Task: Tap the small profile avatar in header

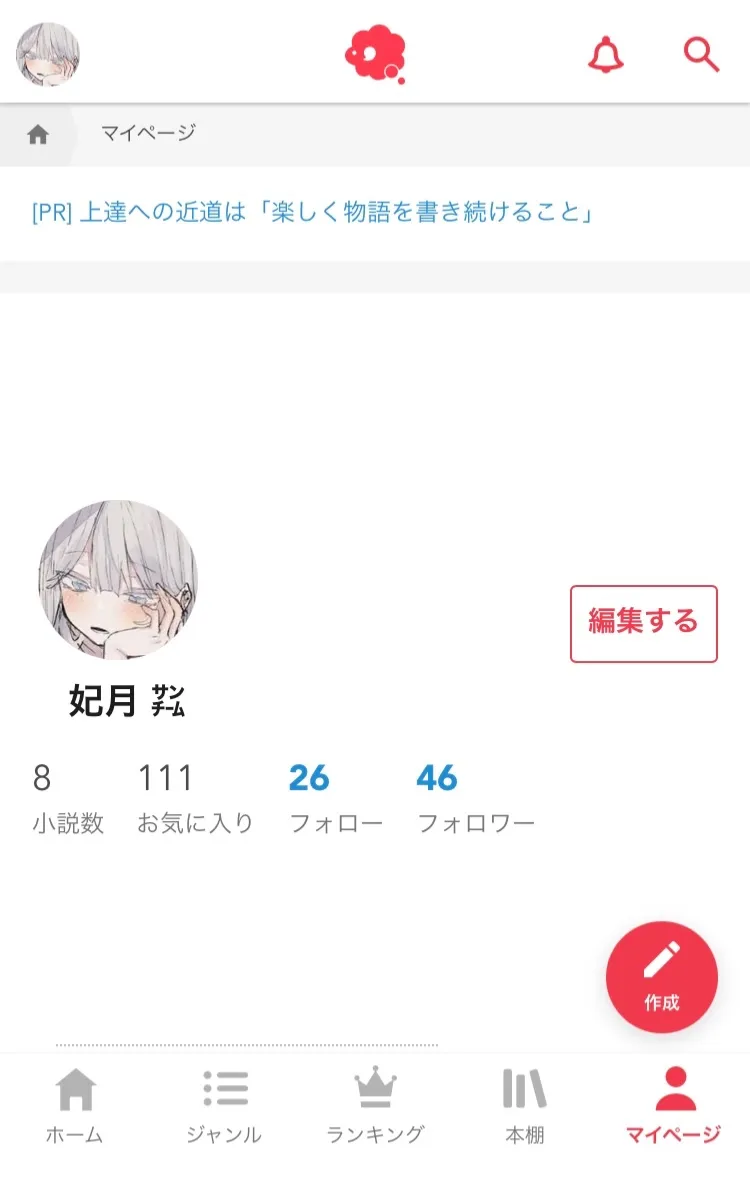Action: 48,54
